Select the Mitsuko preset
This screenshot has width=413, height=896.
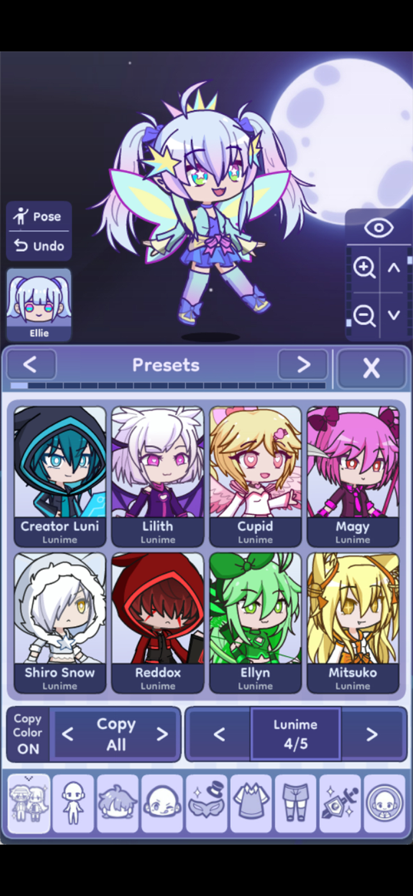coord(353,623)
